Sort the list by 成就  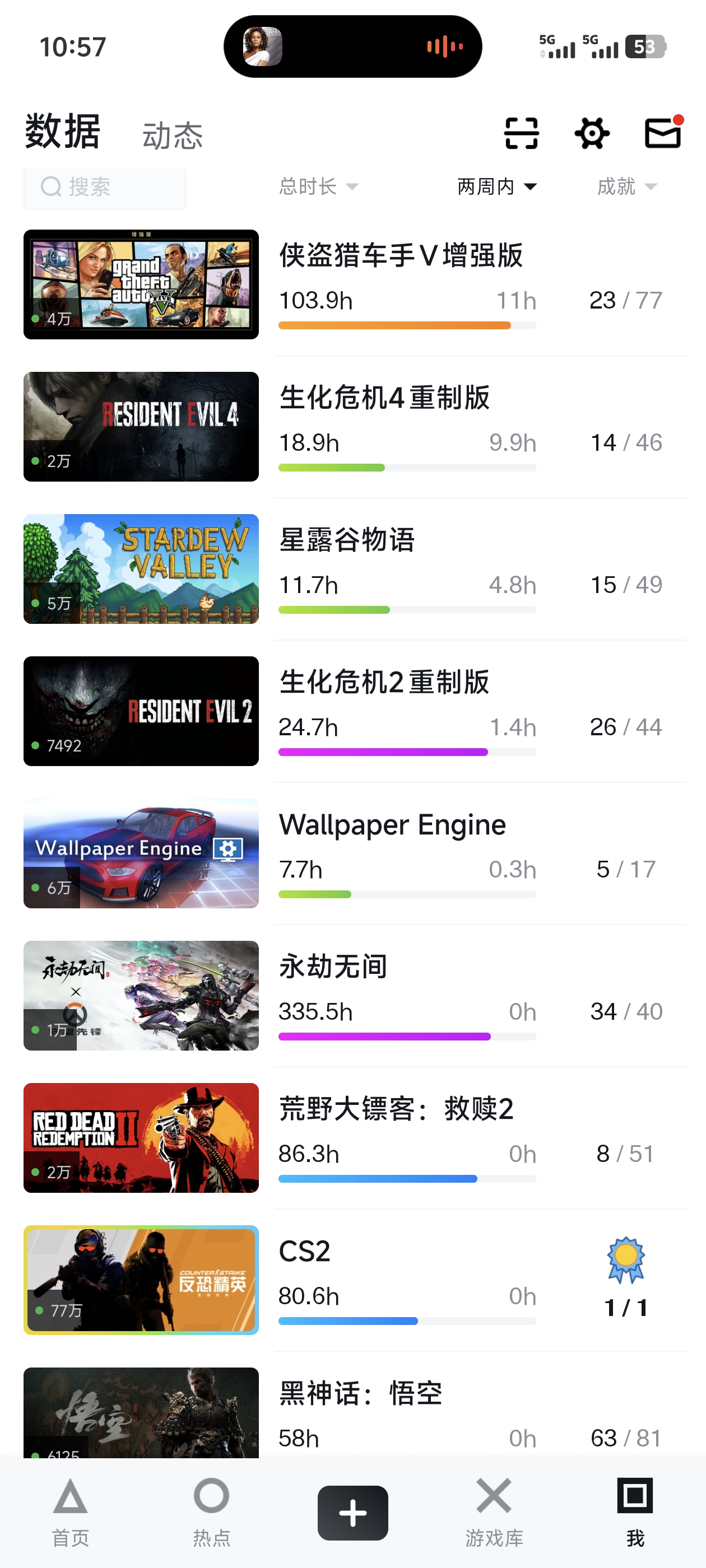point(626,186)
